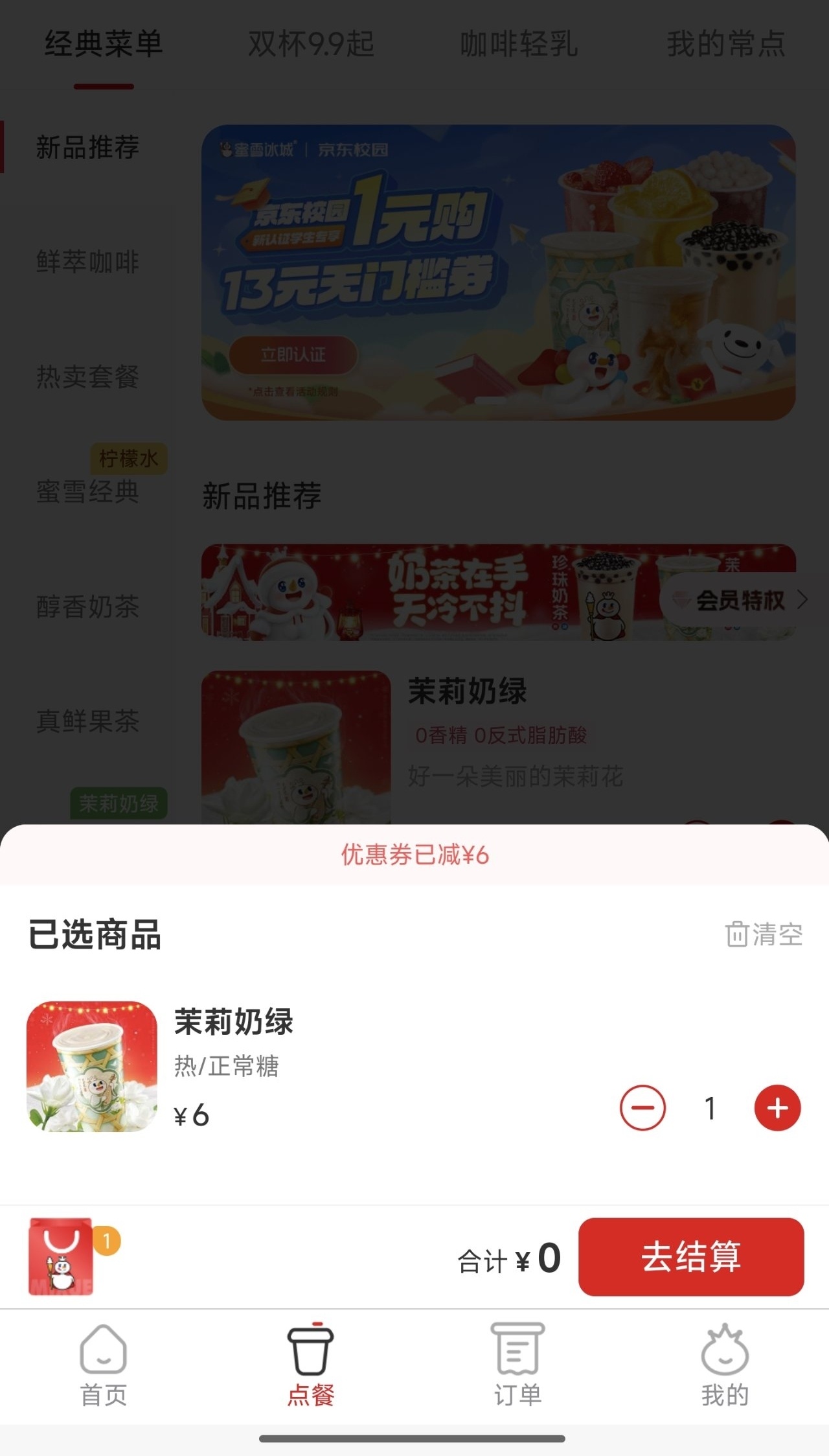Open the 我的 profile tab
The width and height of the screenshot is (829, 1456).
click(725, 1365)
